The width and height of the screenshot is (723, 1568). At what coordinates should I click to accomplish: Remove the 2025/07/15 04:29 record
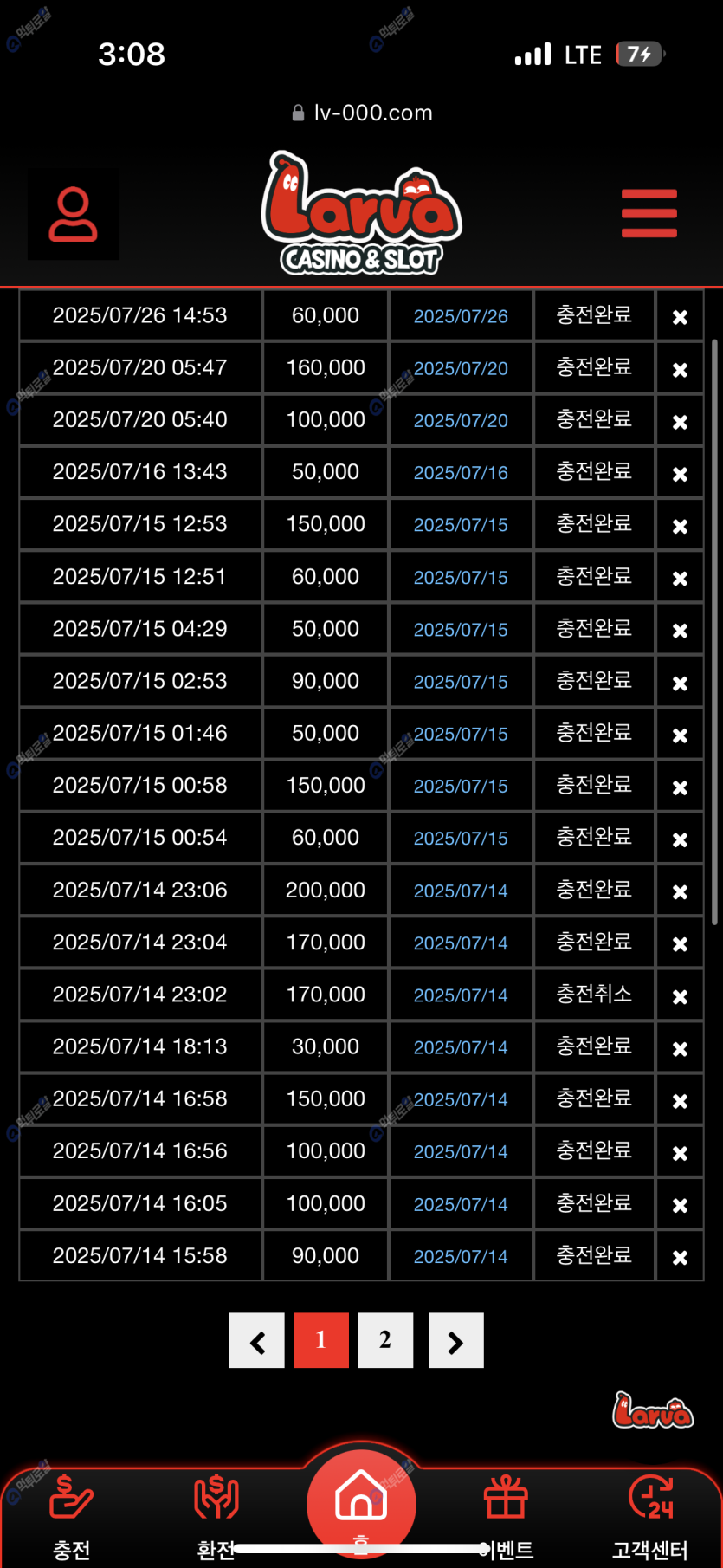tap(680, 631)
